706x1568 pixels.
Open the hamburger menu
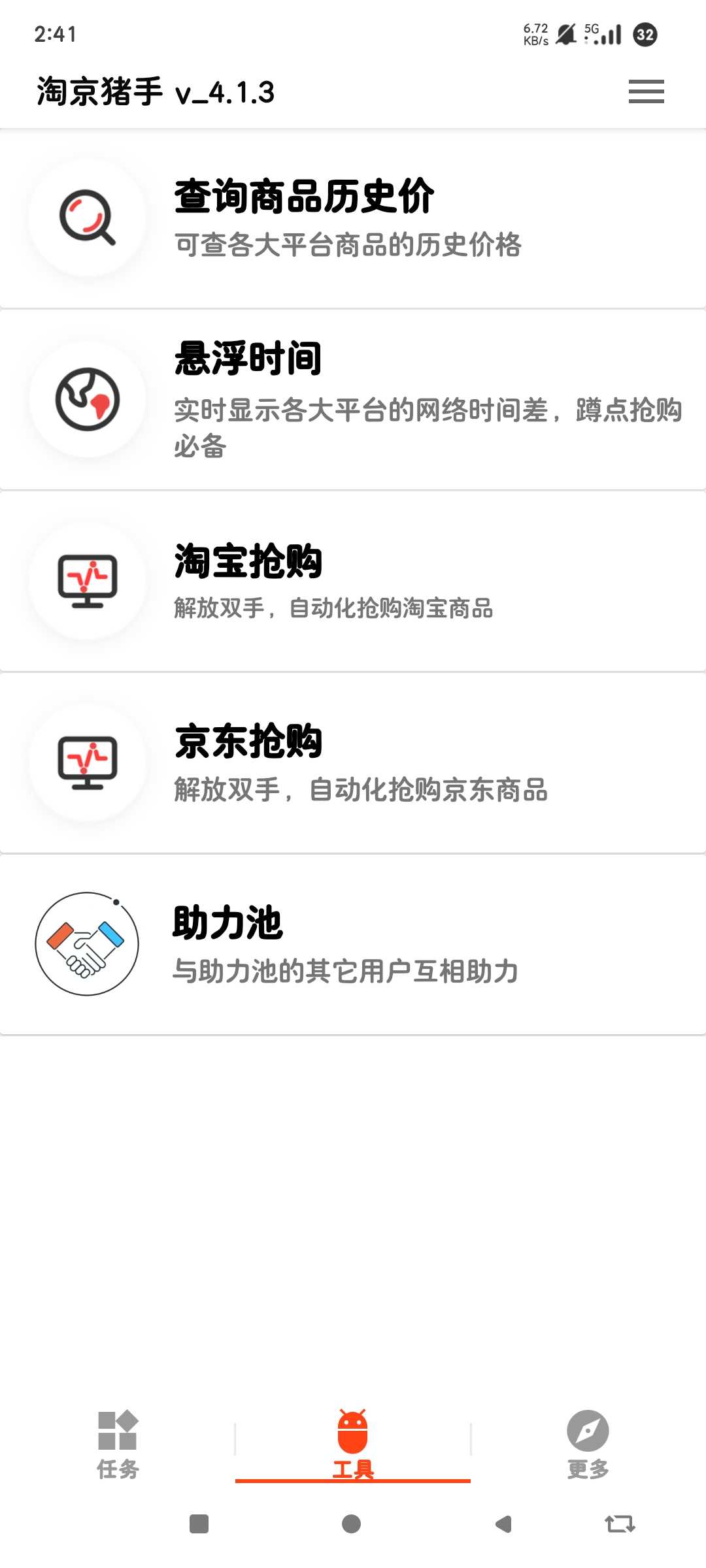click(646, 91)
